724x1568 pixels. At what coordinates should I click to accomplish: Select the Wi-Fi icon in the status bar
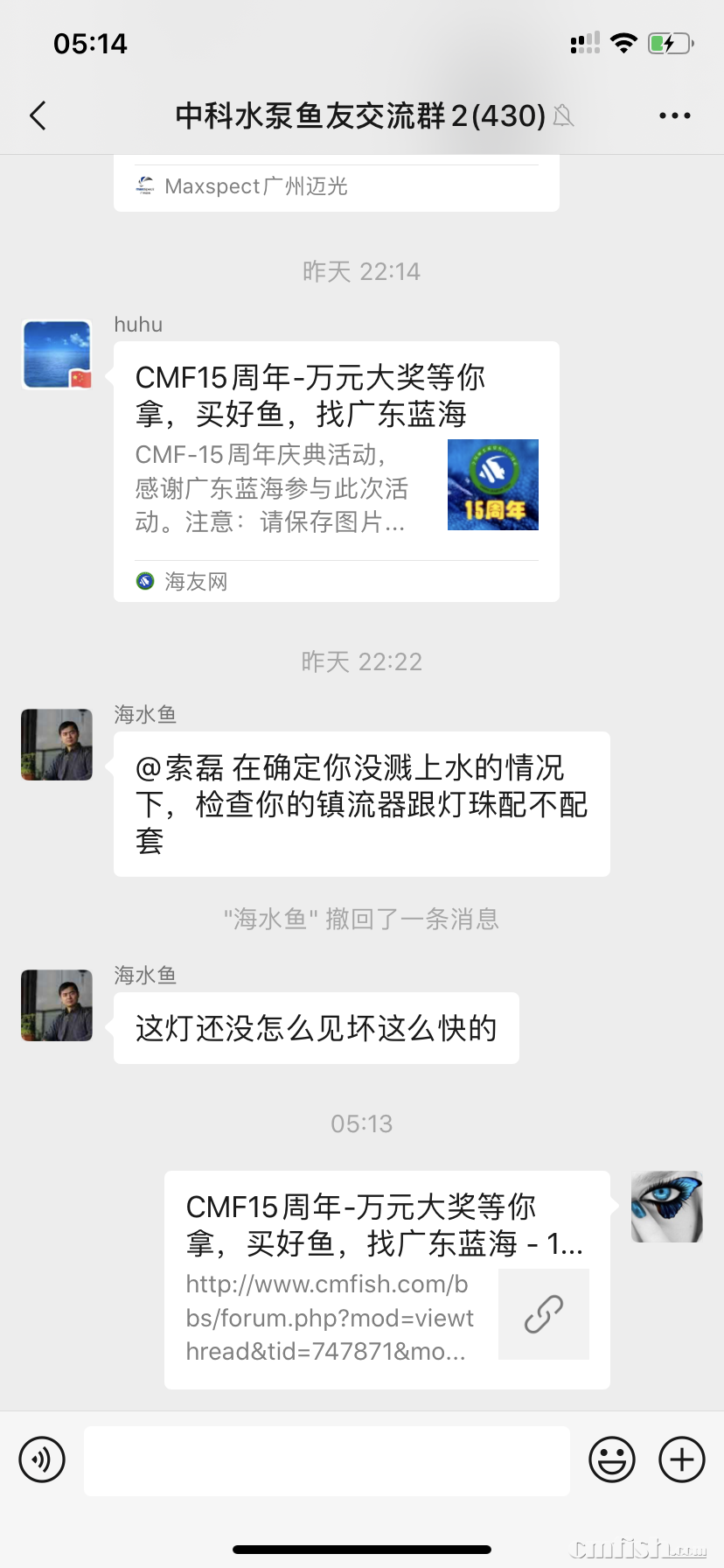[623, 43]
